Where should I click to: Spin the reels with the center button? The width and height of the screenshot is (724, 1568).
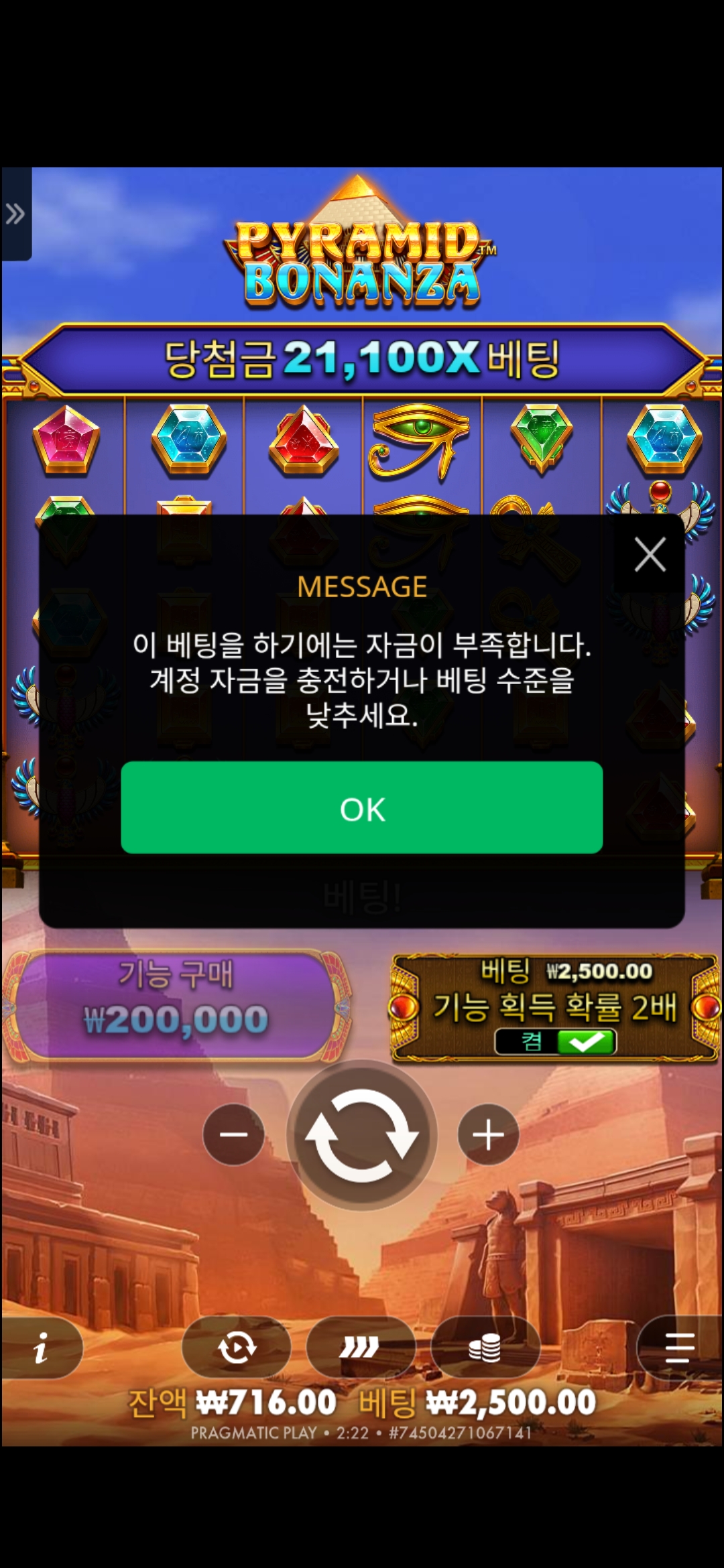pyautogui.click(x=362, y=1134)
